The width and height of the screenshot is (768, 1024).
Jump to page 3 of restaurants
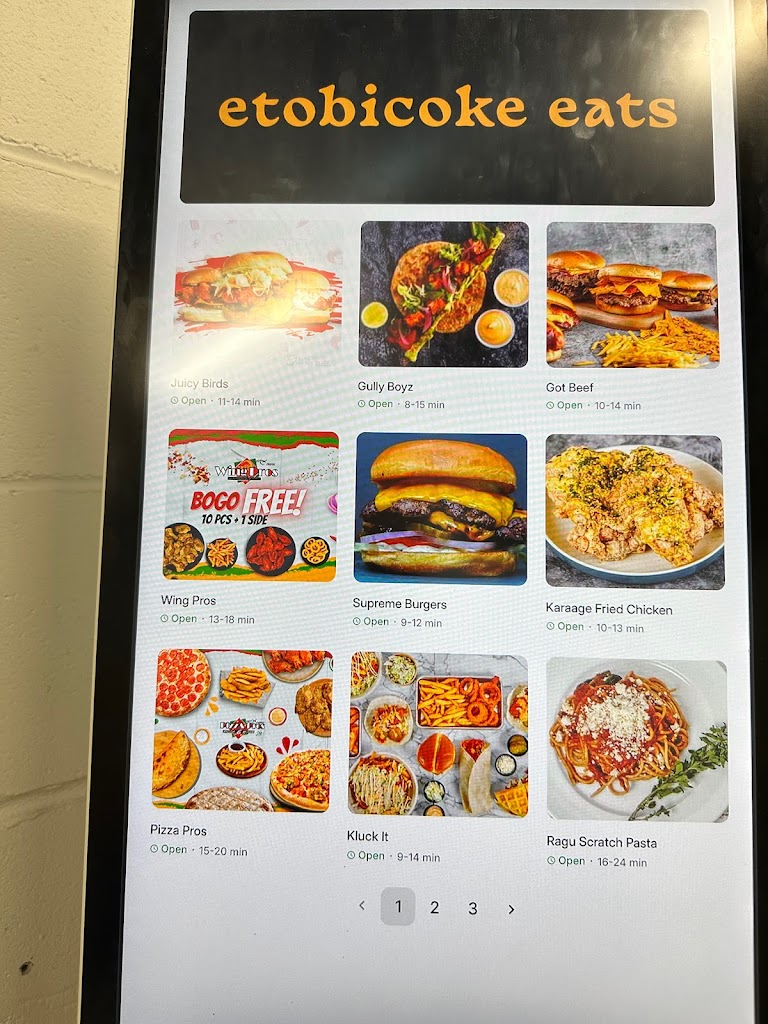tap(472, 909)
